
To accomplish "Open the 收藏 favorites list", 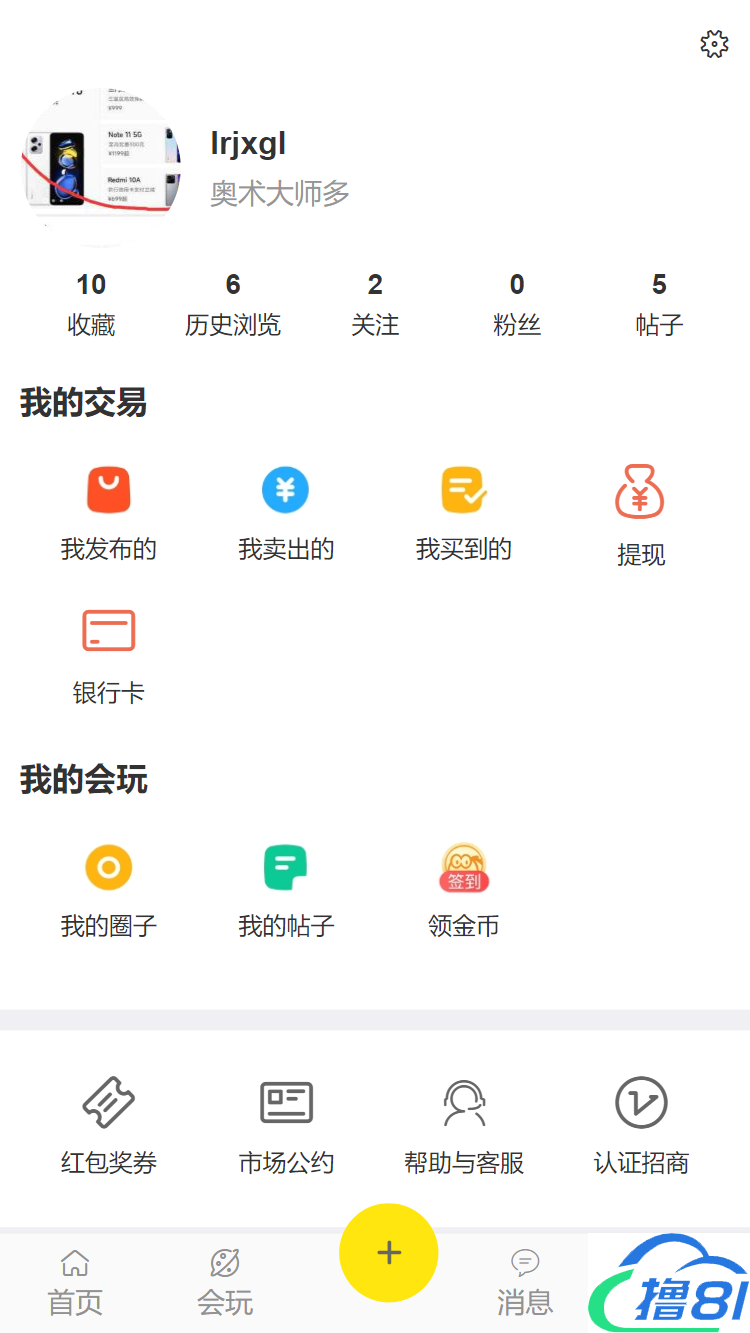I will pyautogui.click(x=91, y=304).
